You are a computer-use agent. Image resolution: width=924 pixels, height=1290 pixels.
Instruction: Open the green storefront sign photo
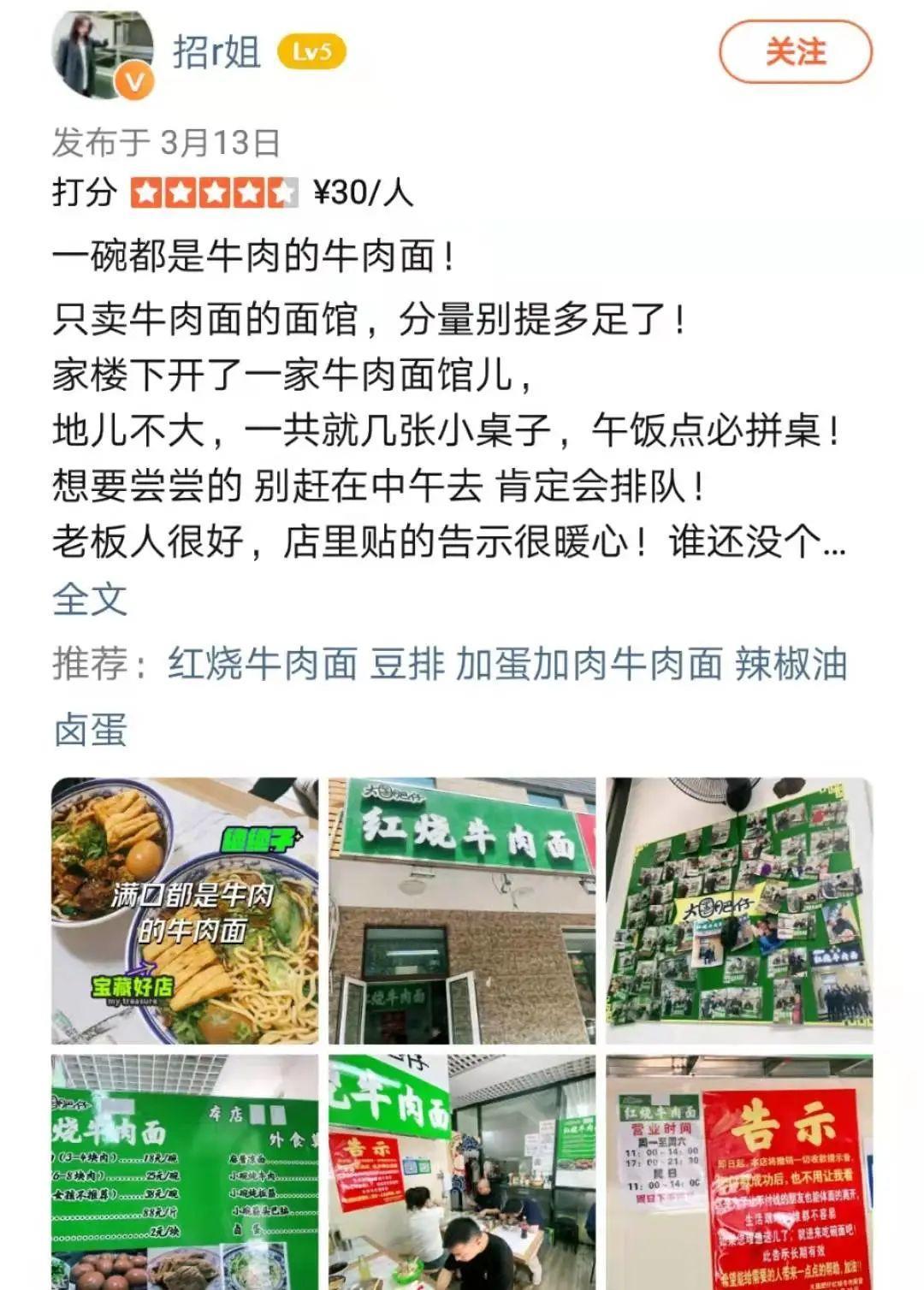coord(462,910)
